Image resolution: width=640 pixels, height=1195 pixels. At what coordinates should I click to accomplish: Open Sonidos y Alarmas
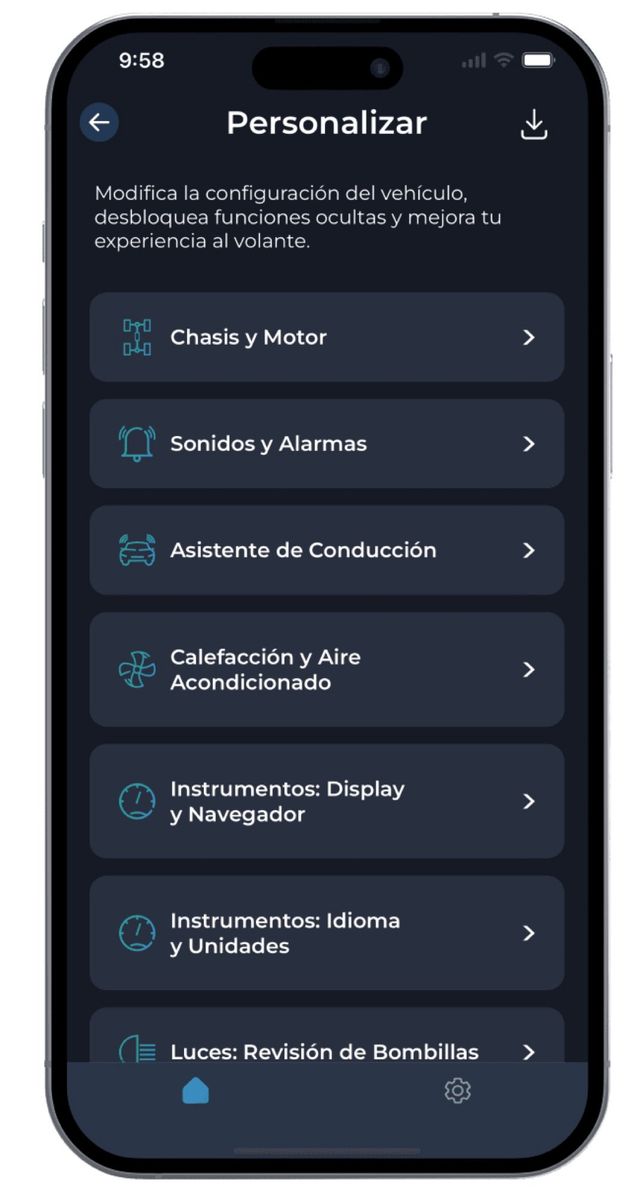tap(326, 444)
